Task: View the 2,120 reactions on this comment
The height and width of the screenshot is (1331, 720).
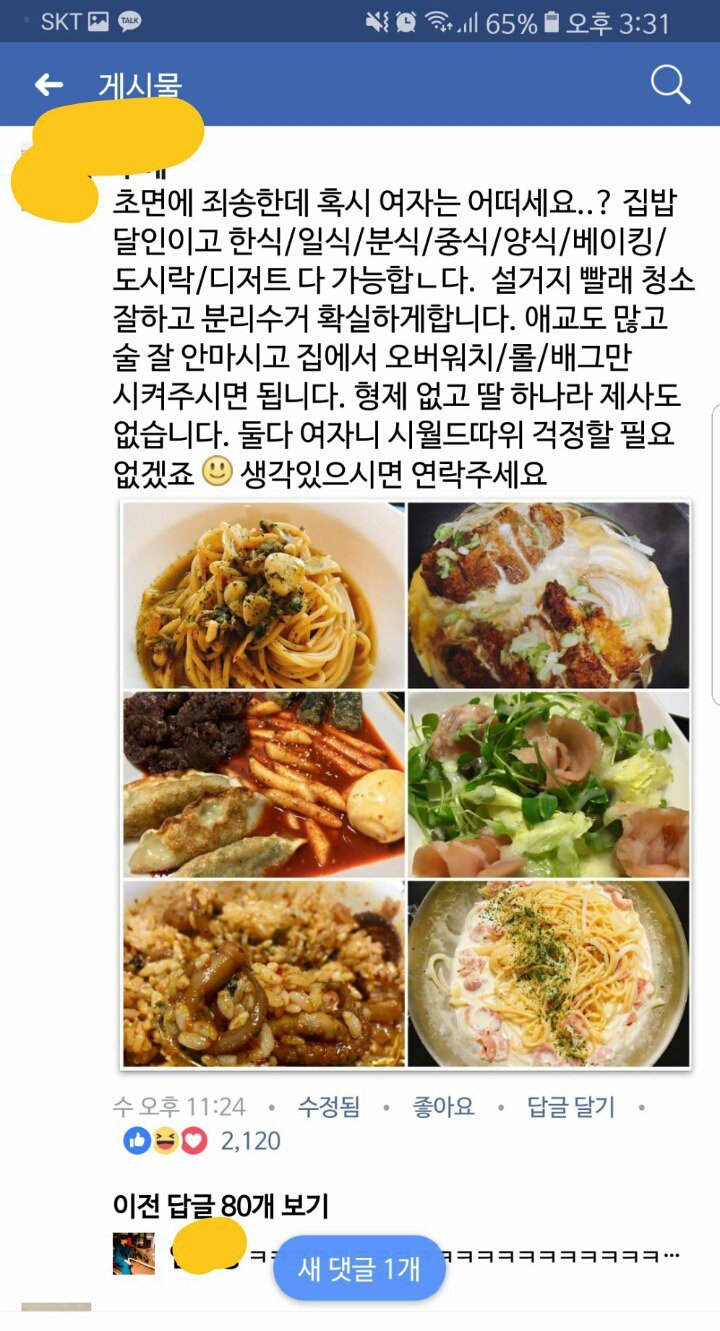Action: [x=203, y=1141]
